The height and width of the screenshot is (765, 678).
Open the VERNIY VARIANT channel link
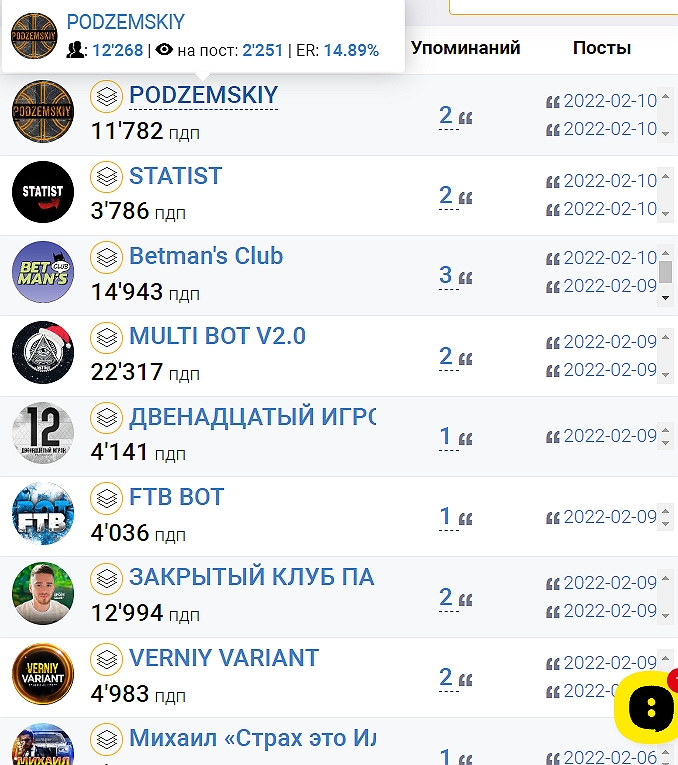pos(224,658)
